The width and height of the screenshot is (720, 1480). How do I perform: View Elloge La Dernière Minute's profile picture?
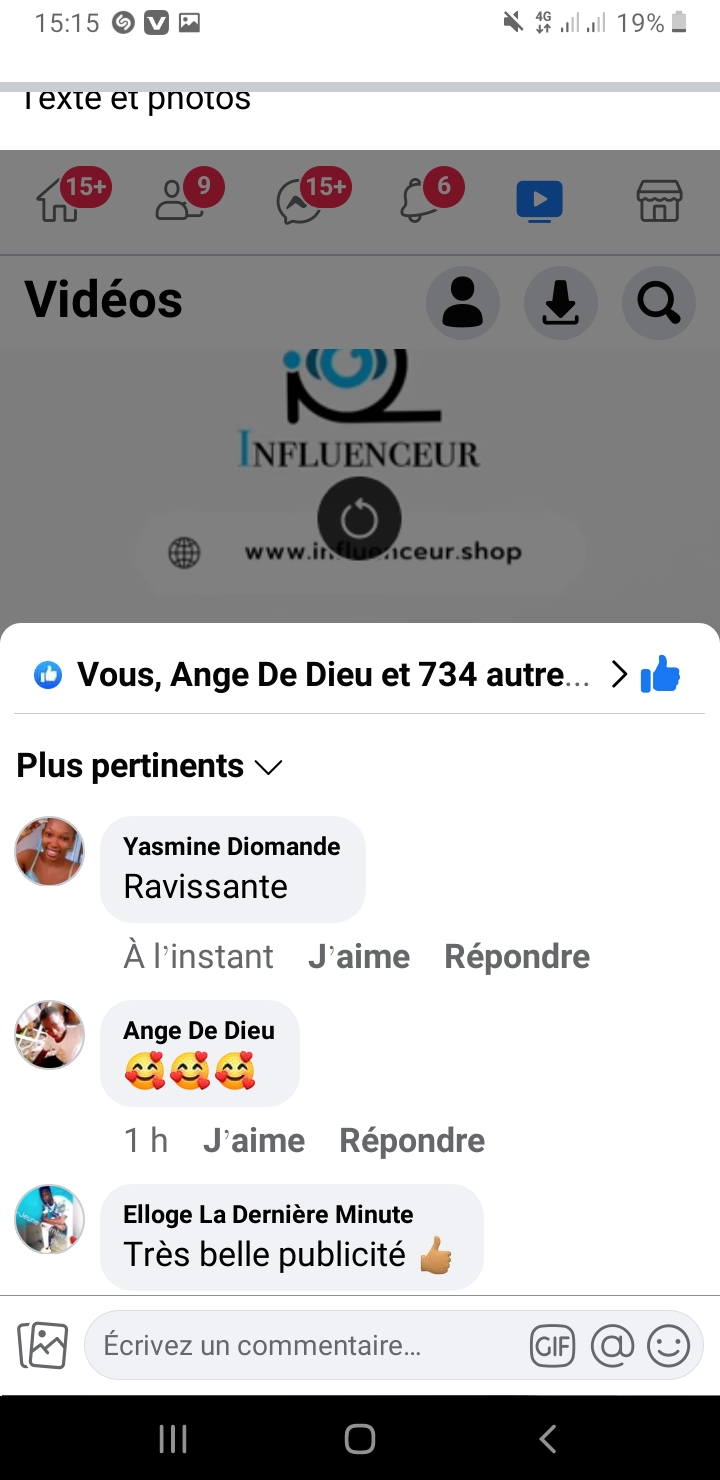[49, 1219]
